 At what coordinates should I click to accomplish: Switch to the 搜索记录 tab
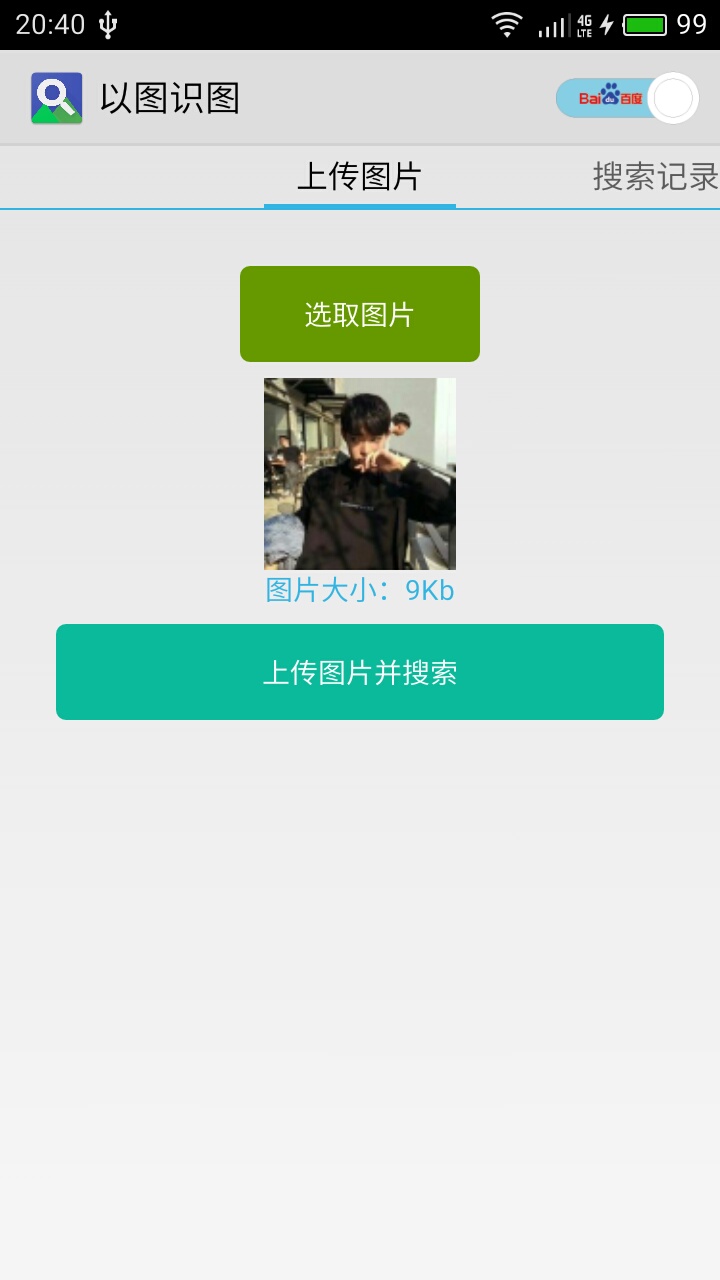[x=655, y=177]
